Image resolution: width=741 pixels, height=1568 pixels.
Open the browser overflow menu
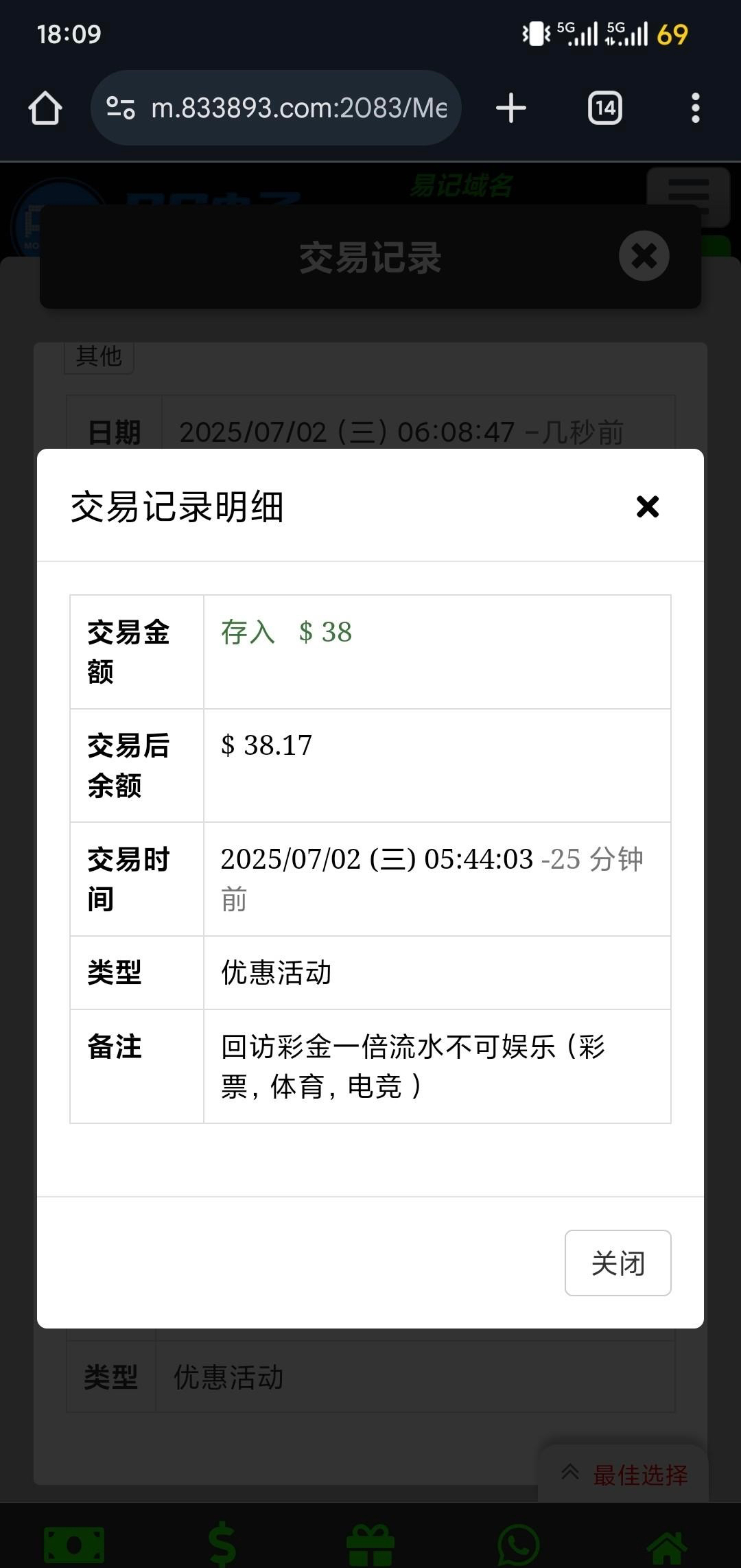click(695, 108)
